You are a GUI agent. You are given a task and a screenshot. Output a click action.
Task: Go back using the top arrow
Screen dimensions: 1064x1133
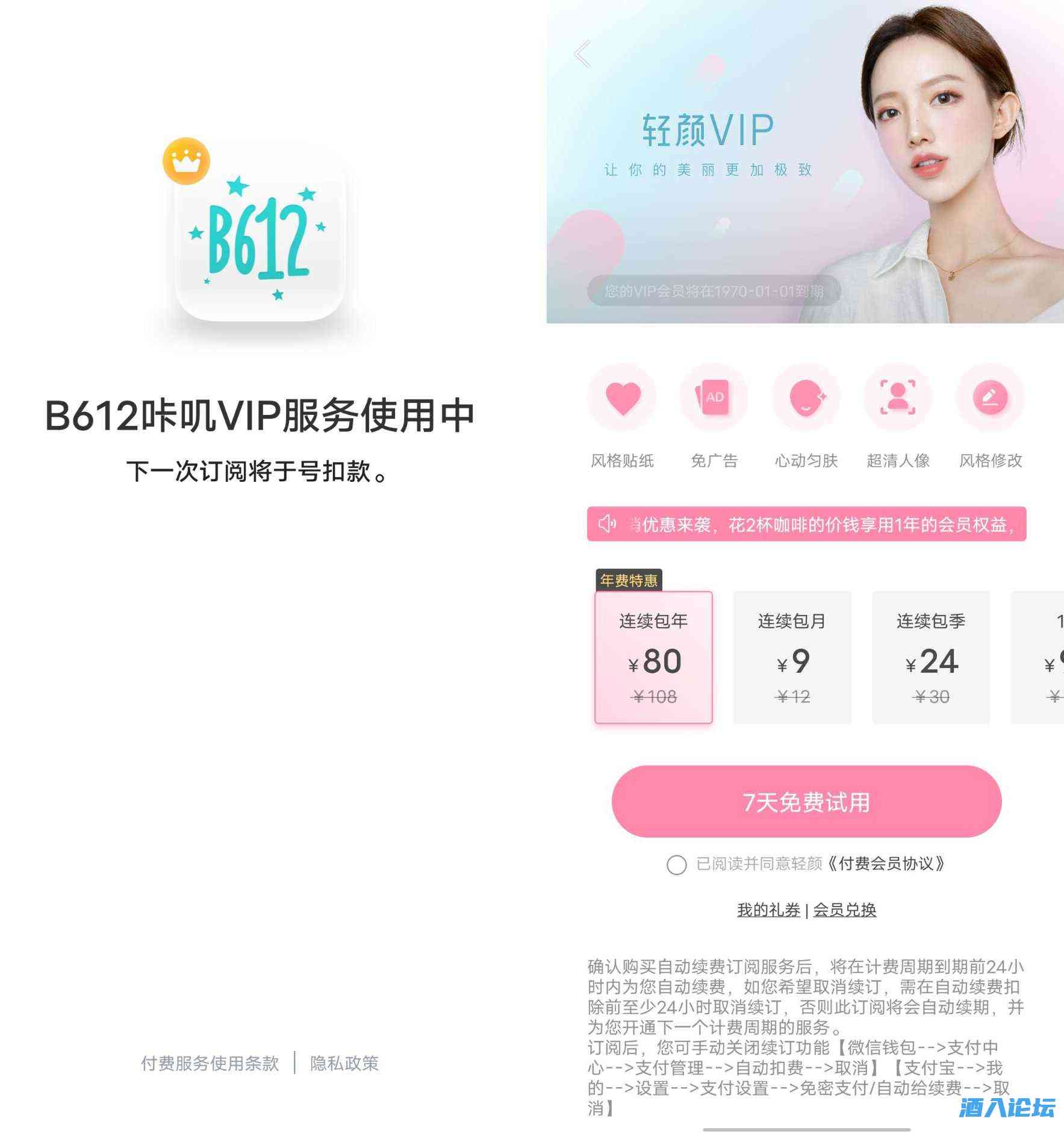[x=582, y=55]
